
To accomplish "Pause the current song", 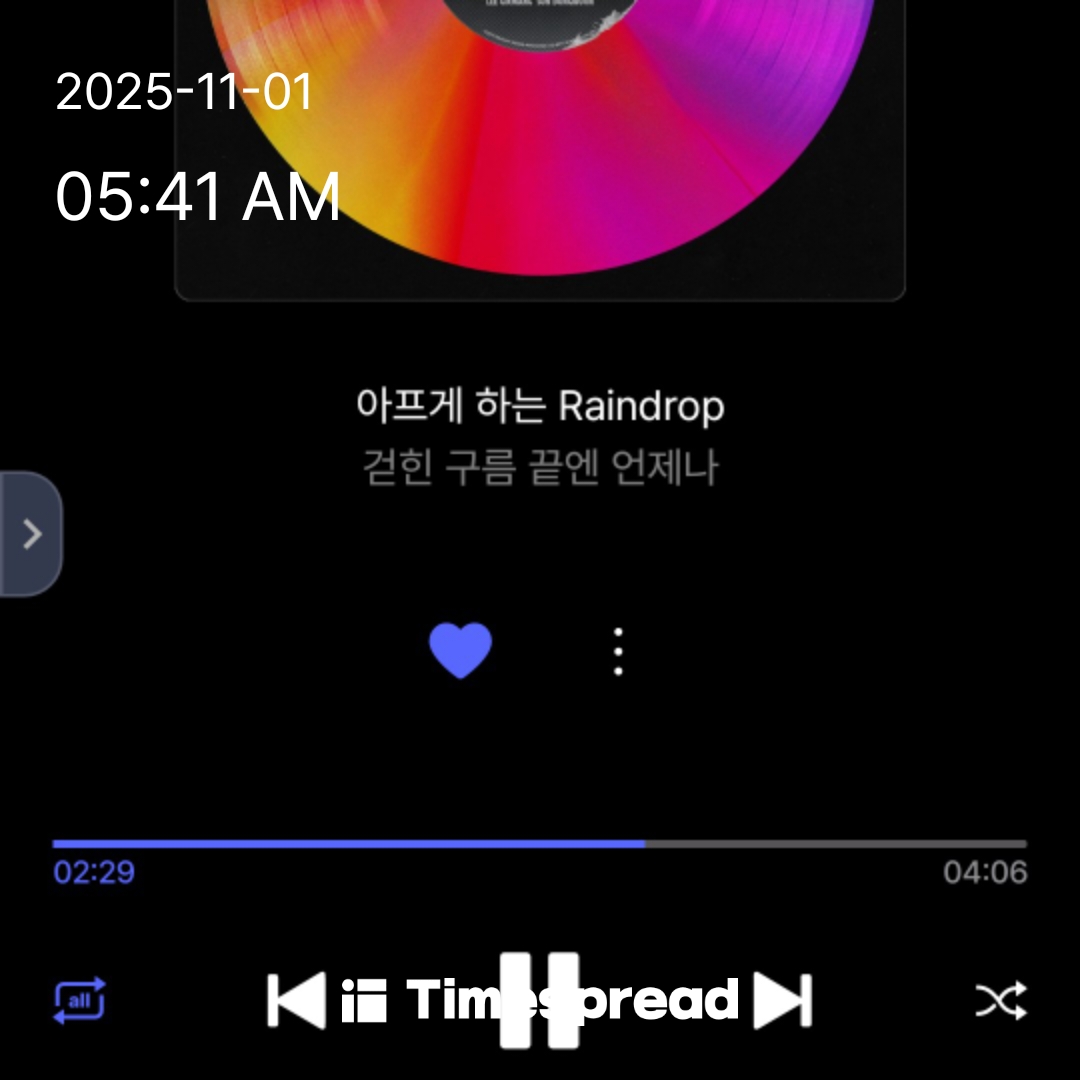I will point(539,1000).
